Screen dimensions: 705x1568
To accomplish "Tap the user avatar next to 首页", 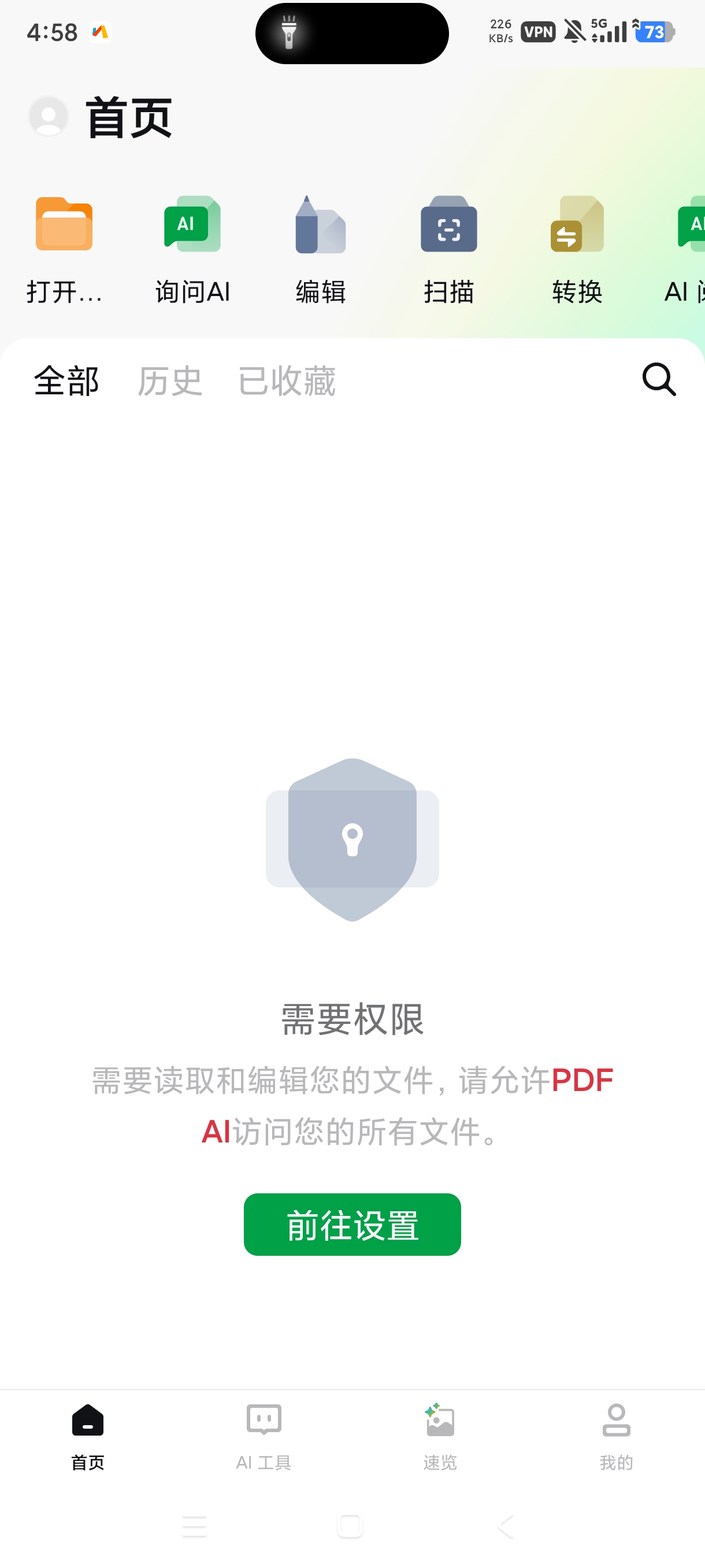I will coord(49,116).
